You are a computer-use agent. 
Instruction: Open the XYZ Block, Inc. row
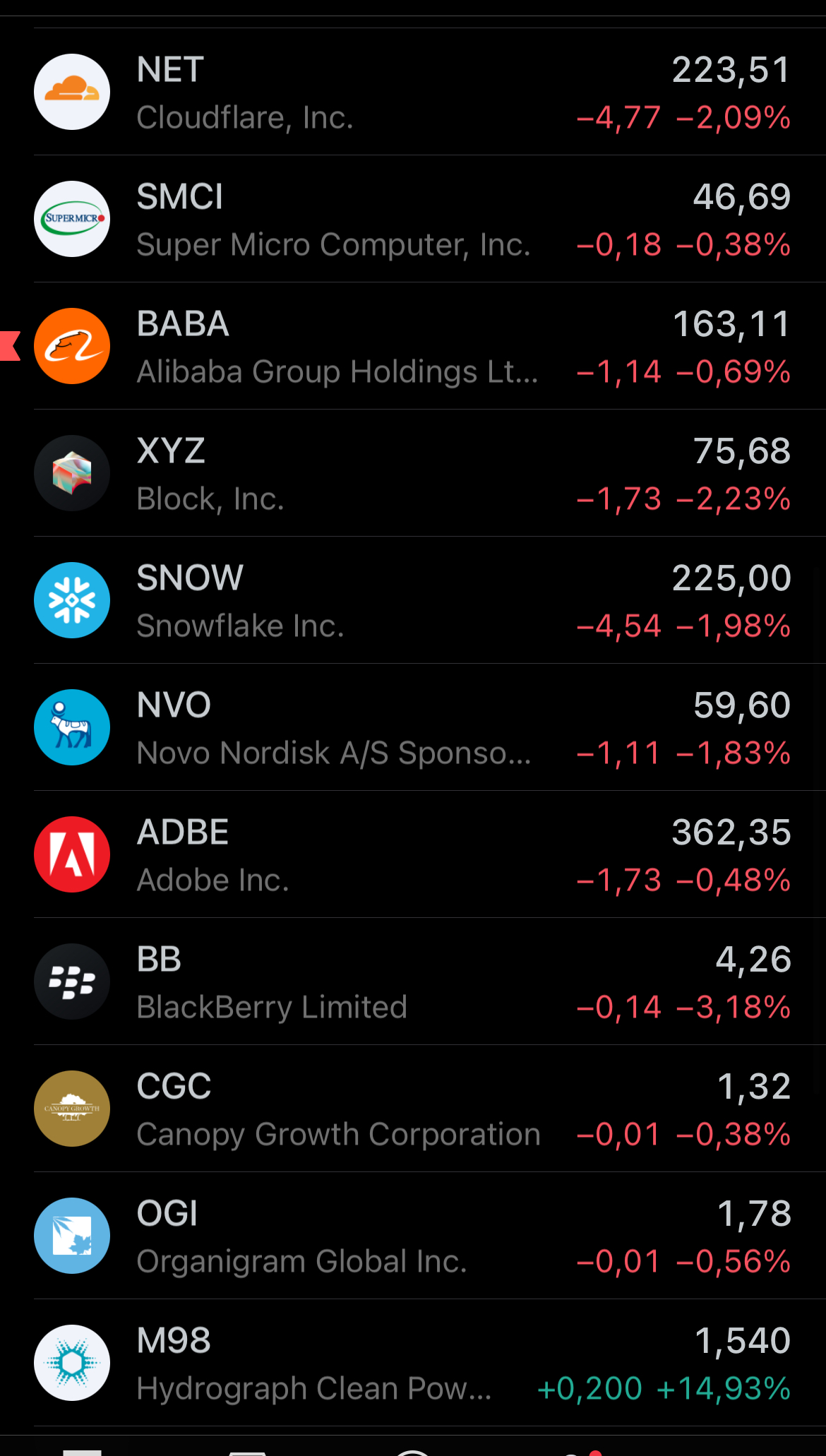click(413, 473)
